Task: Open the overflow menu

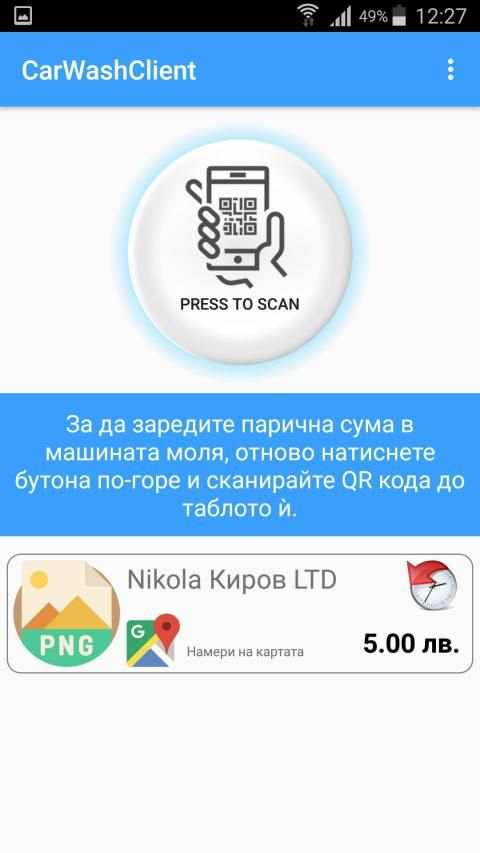Action: click(x=450, y=70)
